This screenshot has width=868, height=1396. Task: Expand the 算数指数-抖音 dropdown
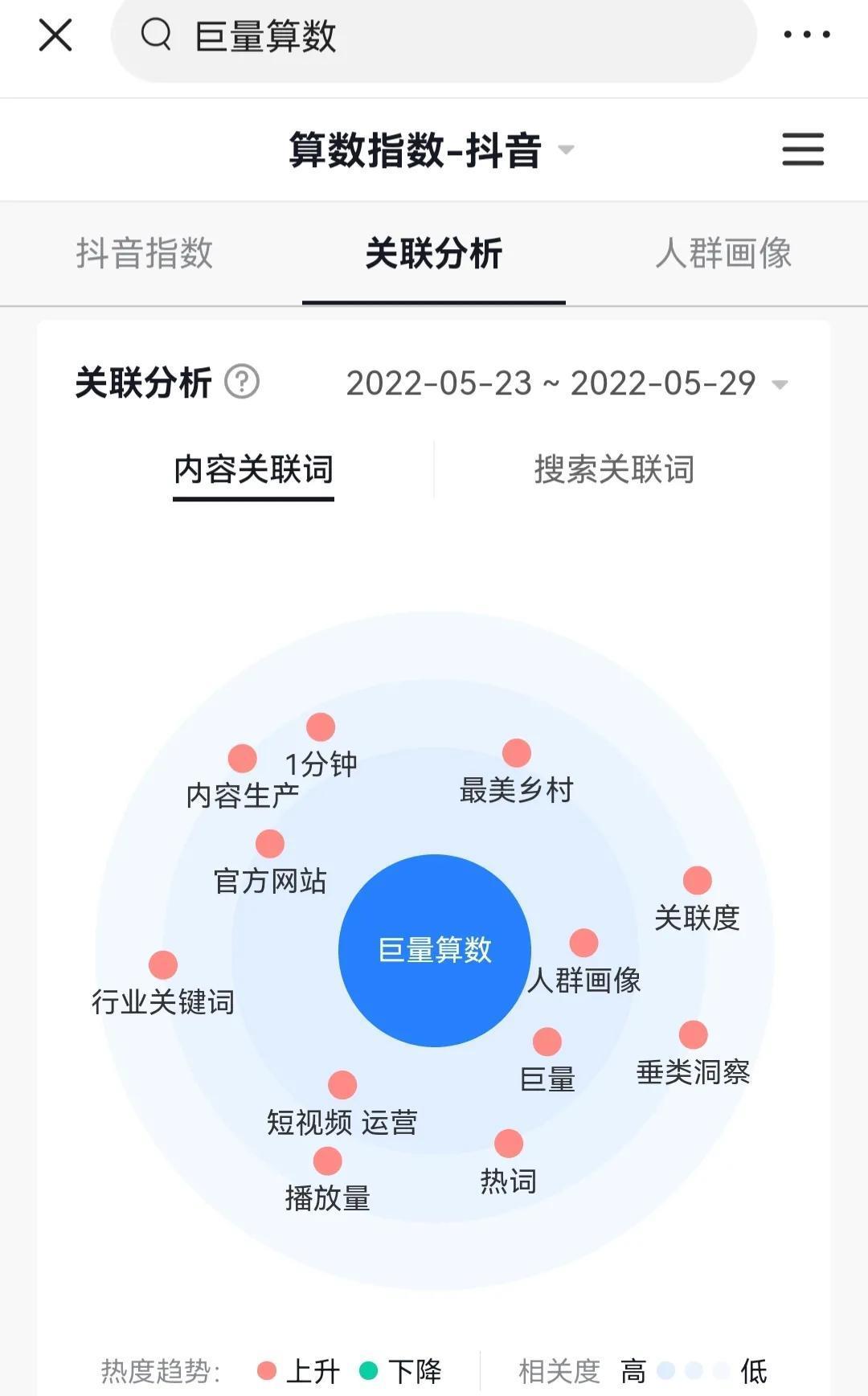[x=432, y=150]
